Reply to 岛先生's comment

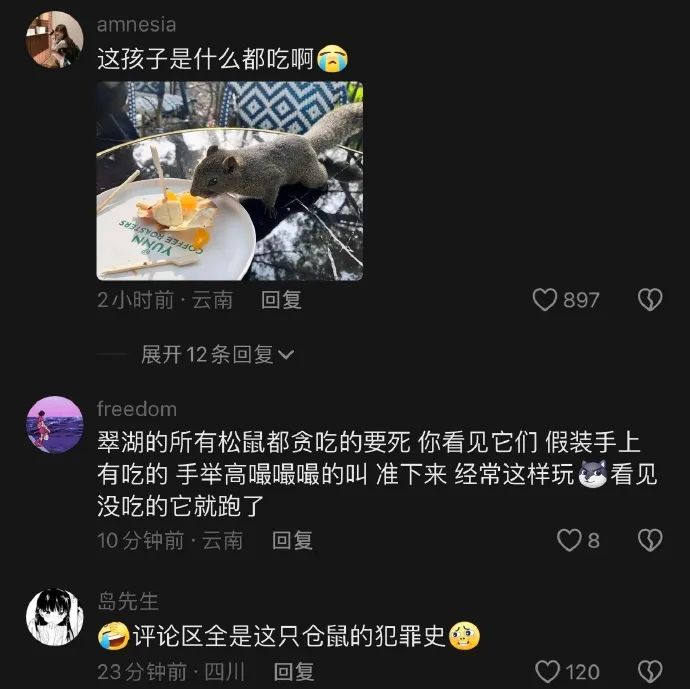click(294, 672)
